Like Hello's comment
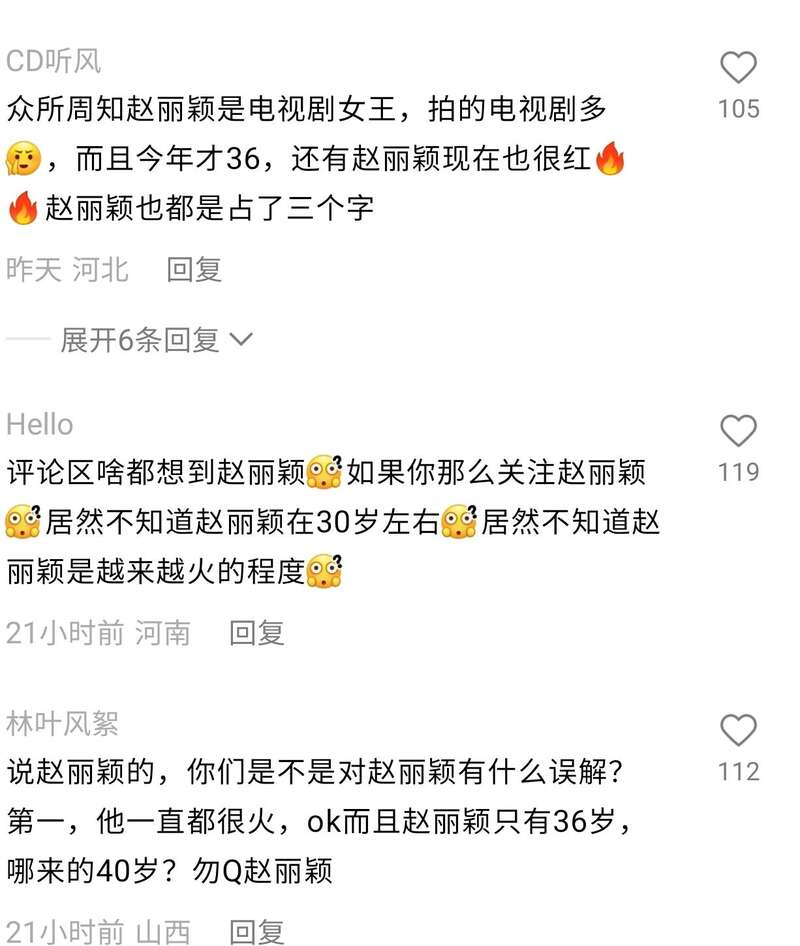 click(738, 431)
